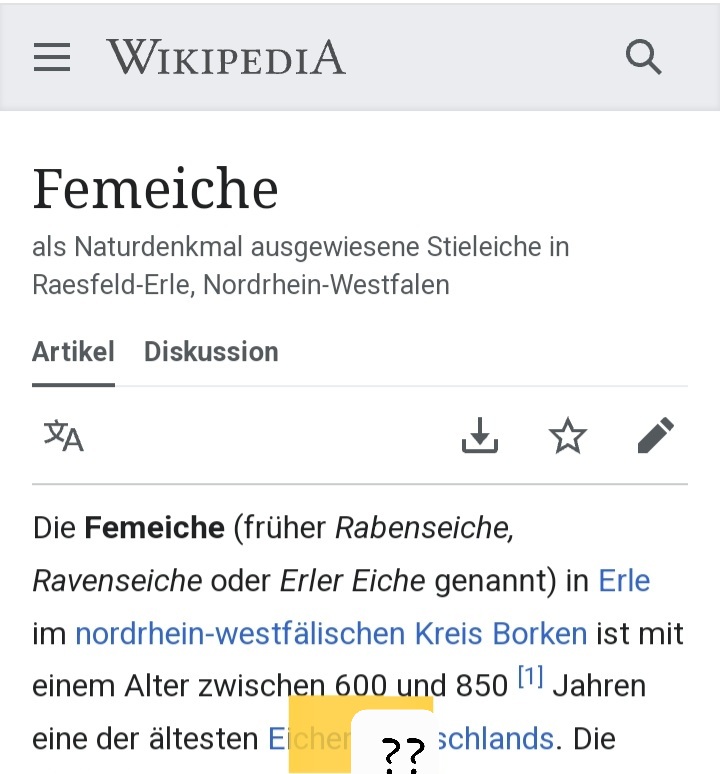Download the article as PDF

click(480, 435)
